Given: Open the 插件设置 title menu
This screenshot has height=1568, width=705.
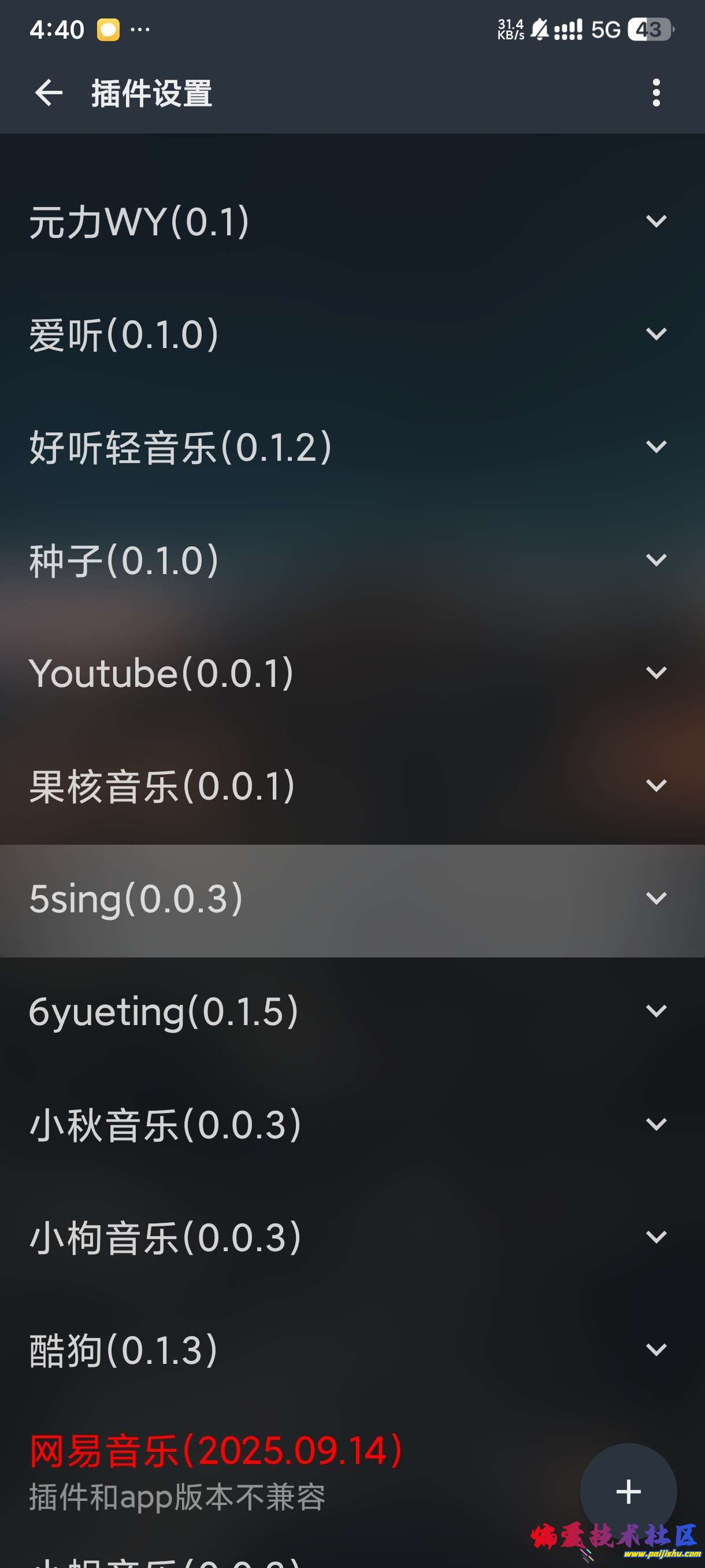Looking at the screenshot, I should [150, 93].
